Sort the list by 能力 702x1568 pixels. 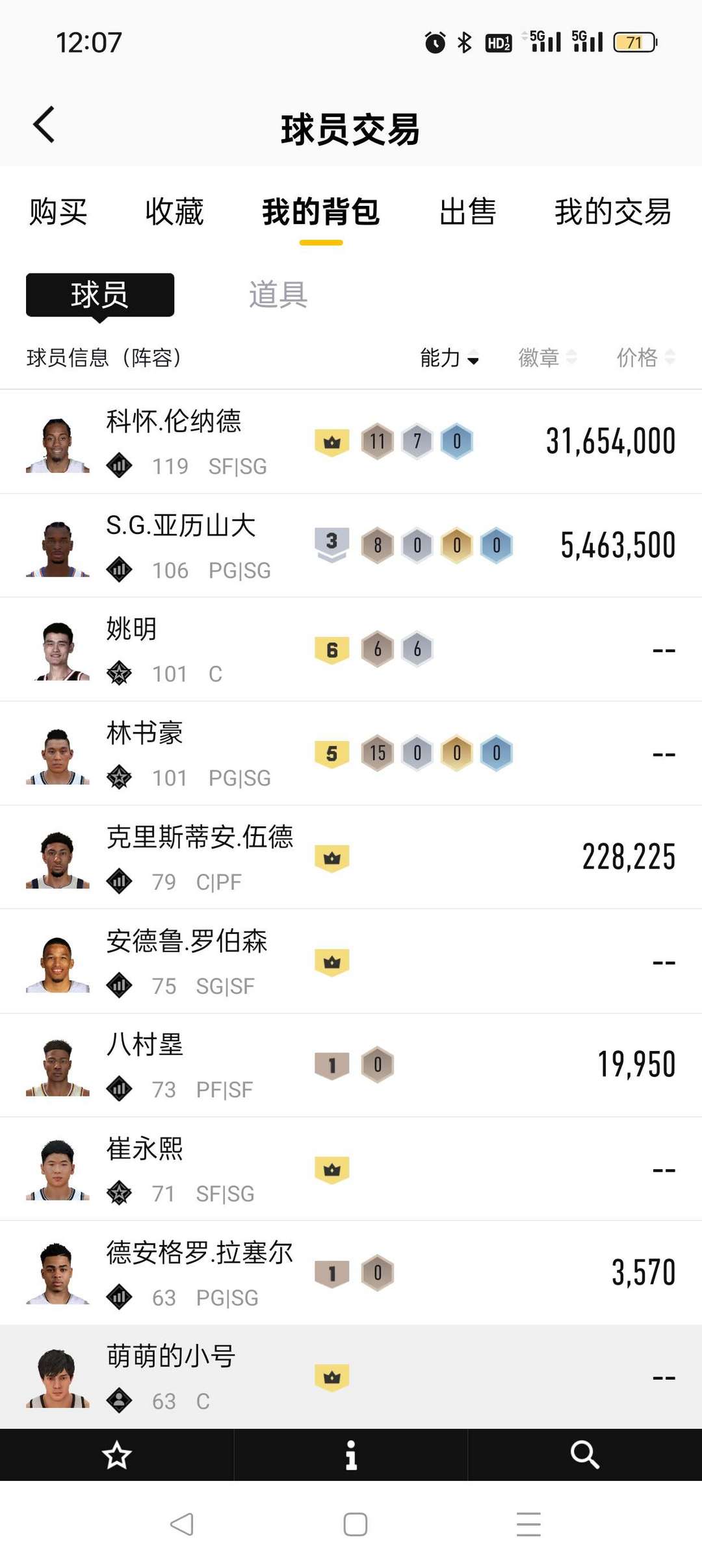coord(449,357)
